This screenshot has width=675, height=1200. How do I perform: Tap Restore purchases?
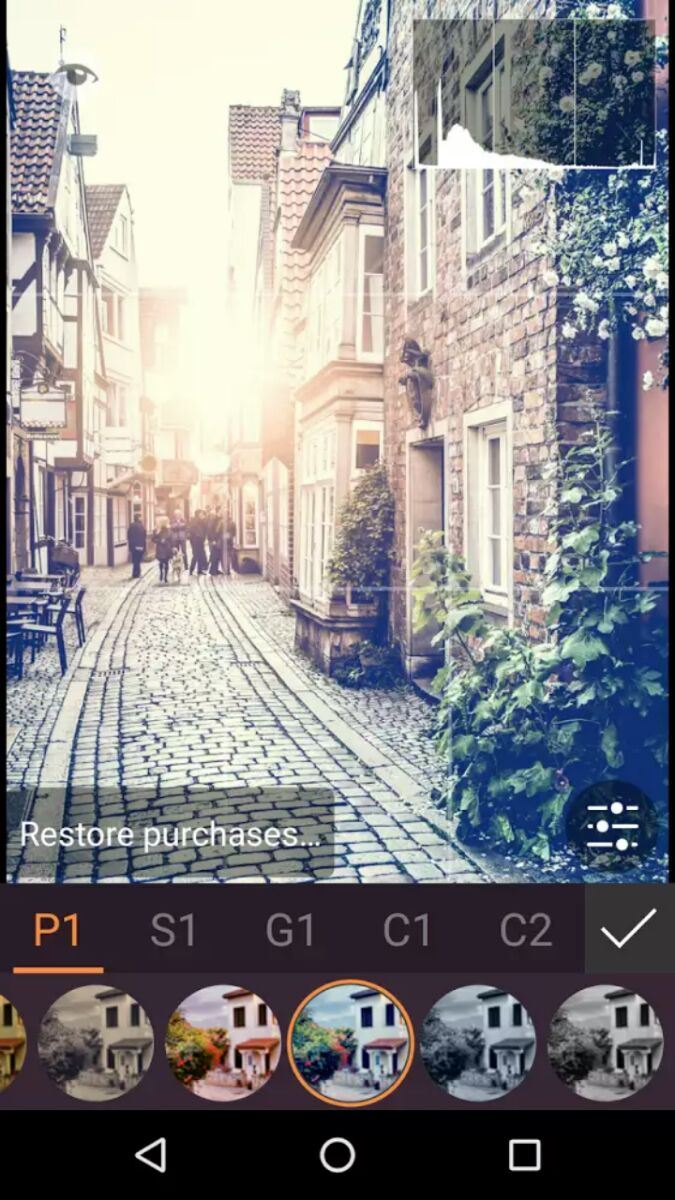[171, 834]
